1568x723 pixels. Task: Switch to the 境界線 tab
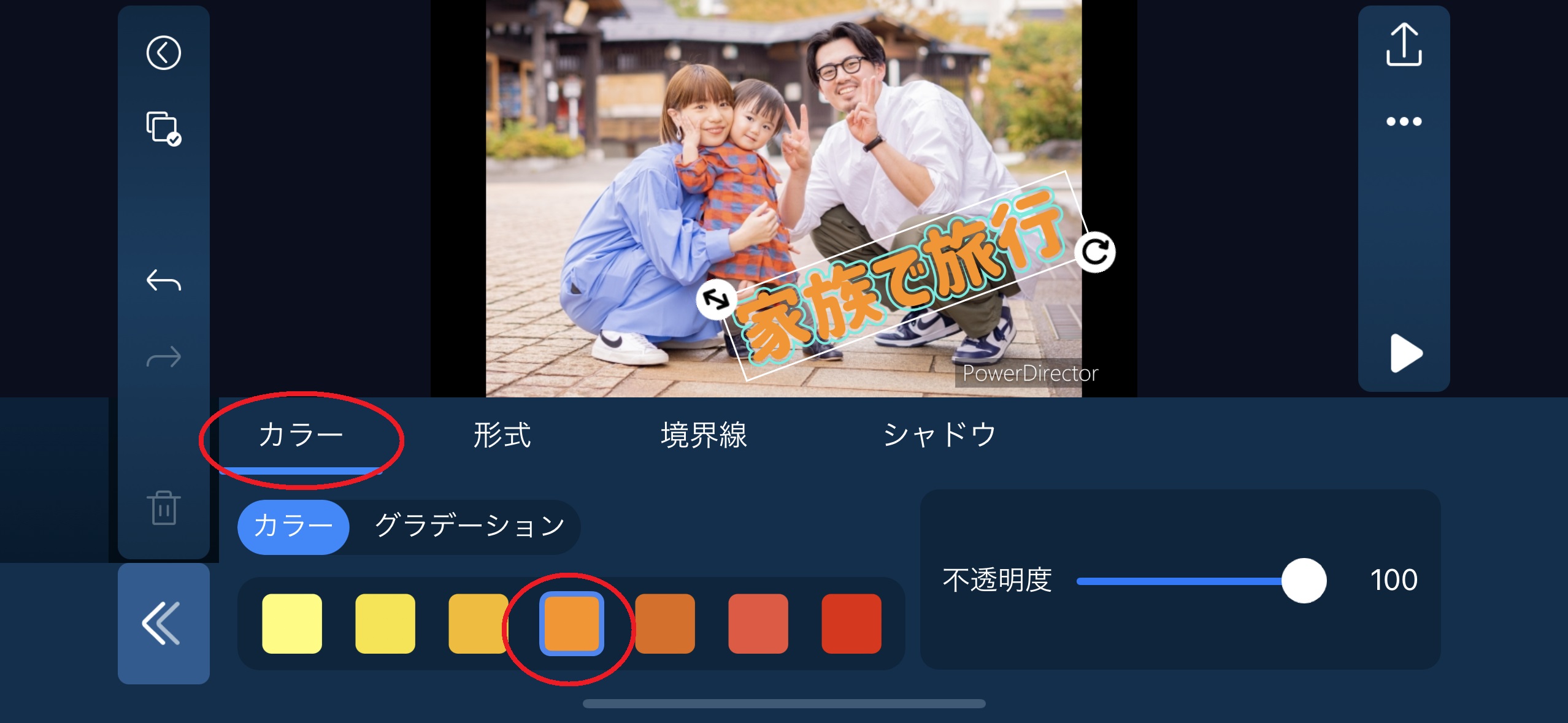coord(704,435)
